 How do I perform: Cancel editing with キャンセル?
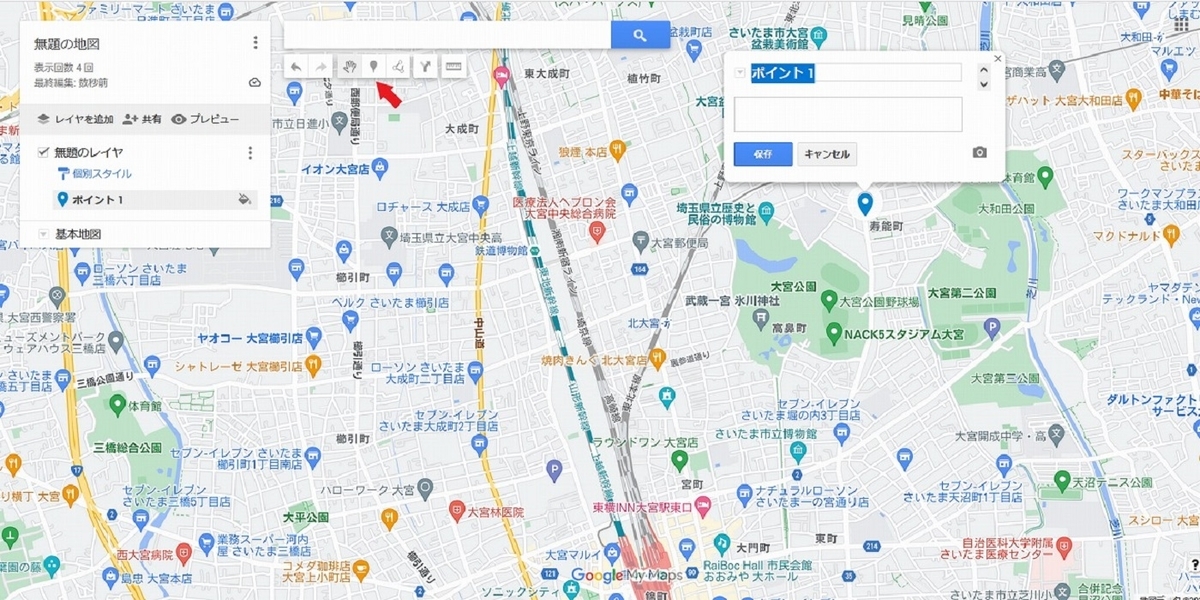(x=826, y=154)
